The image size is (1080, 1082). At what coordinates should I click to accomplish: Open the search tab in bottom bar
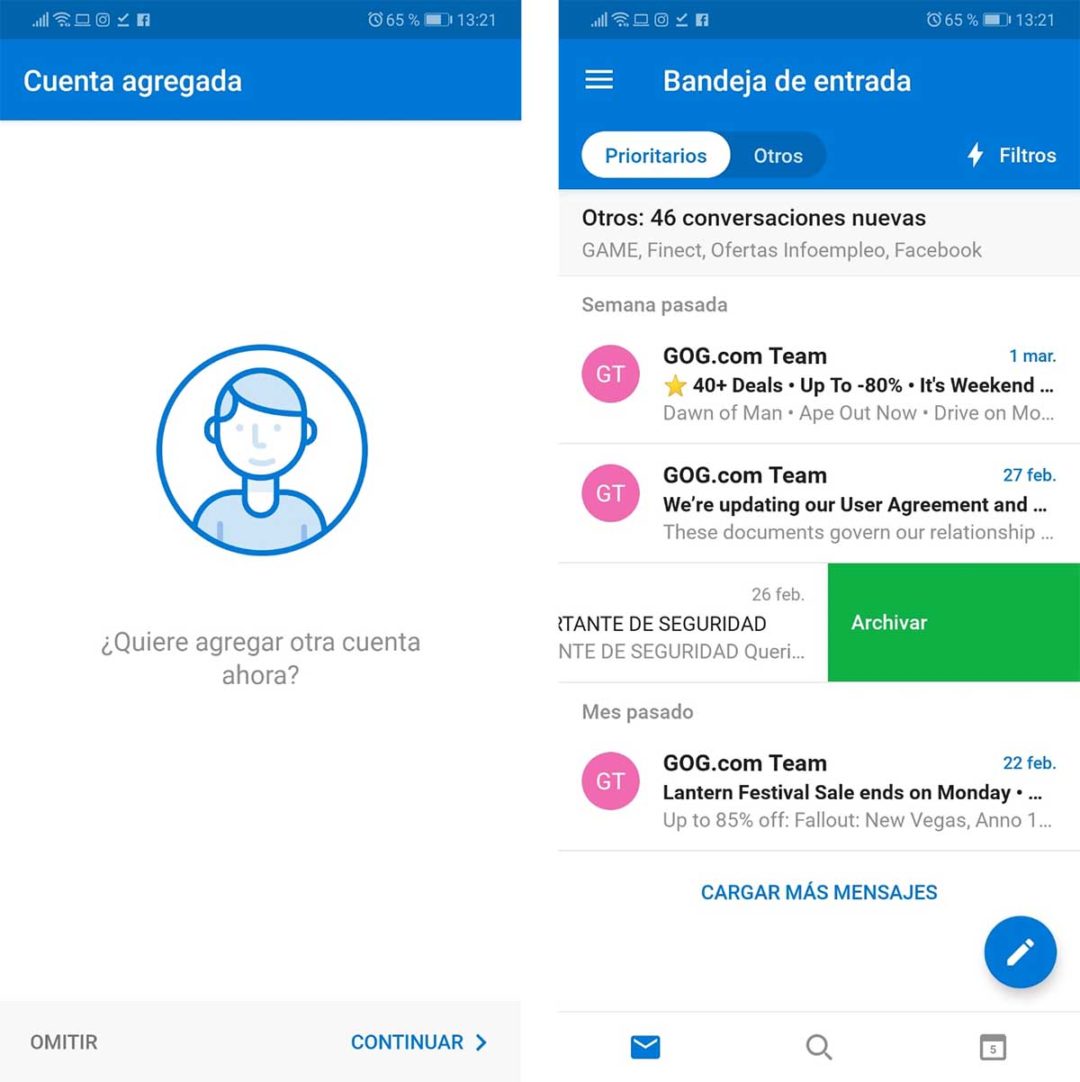coord(818,1047)
